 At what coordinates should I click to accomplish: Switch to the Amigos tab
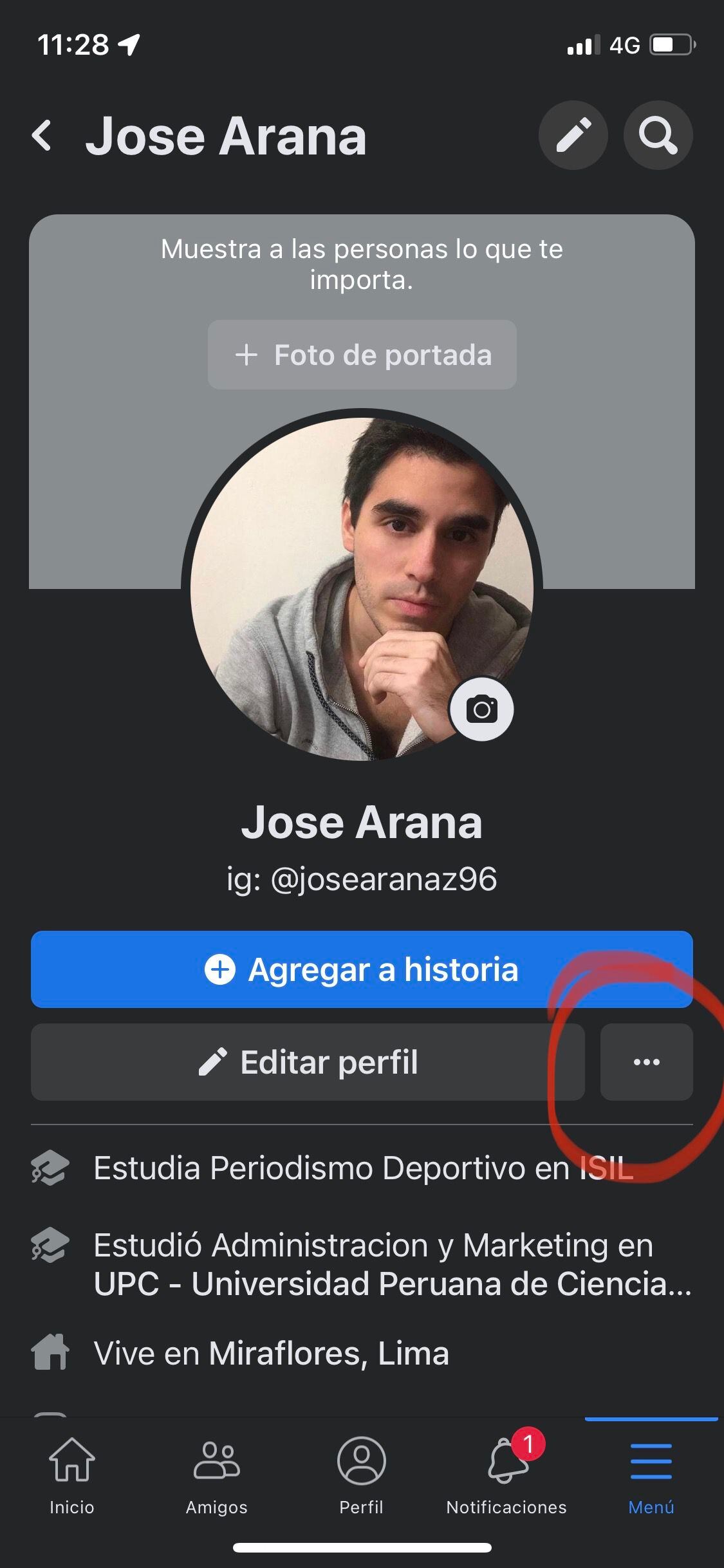click(217, 1474)
